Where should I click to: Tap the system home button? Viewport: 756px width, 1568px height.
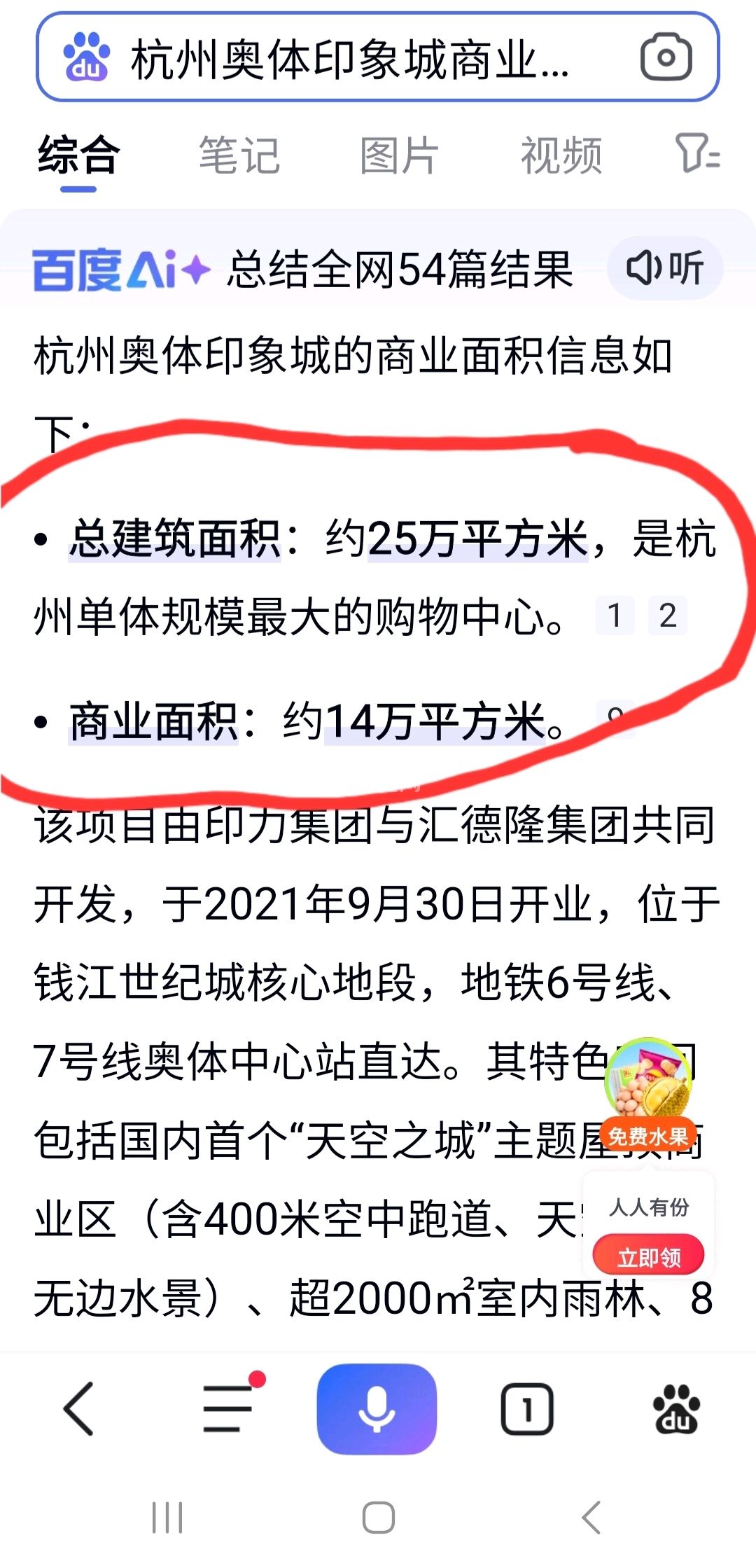[378, 1518]
